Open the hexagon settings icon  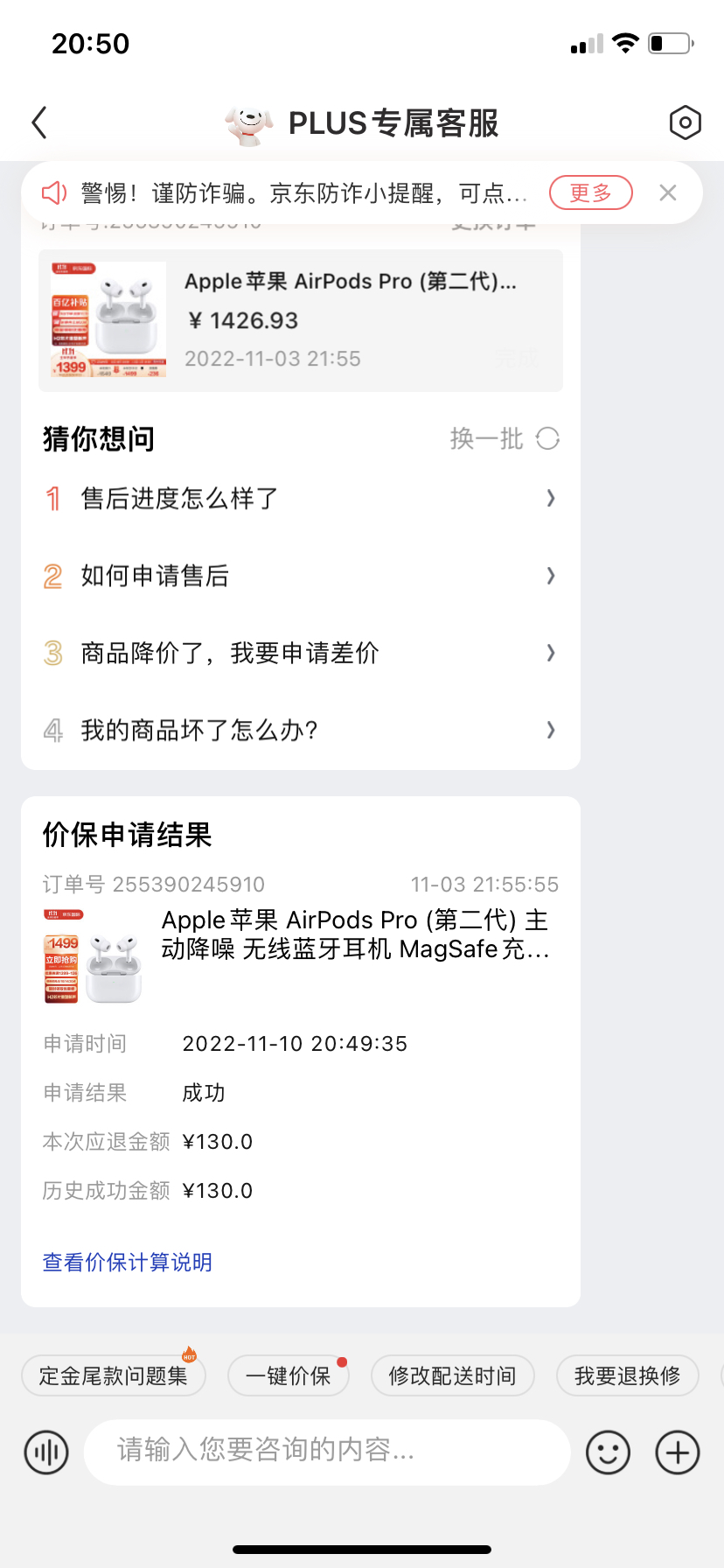(685, 123)
